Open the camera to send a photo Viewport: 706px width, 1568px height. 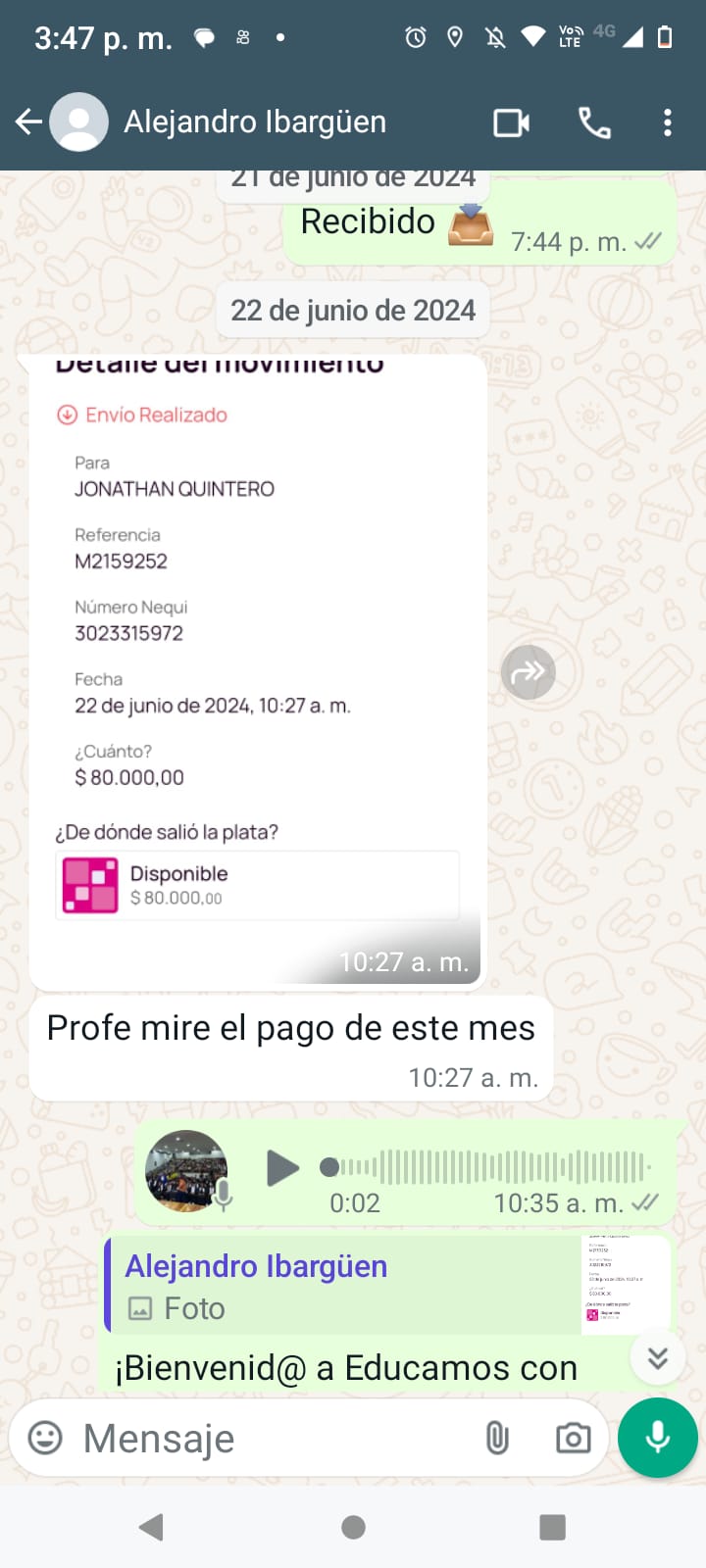pos(574,1439)
